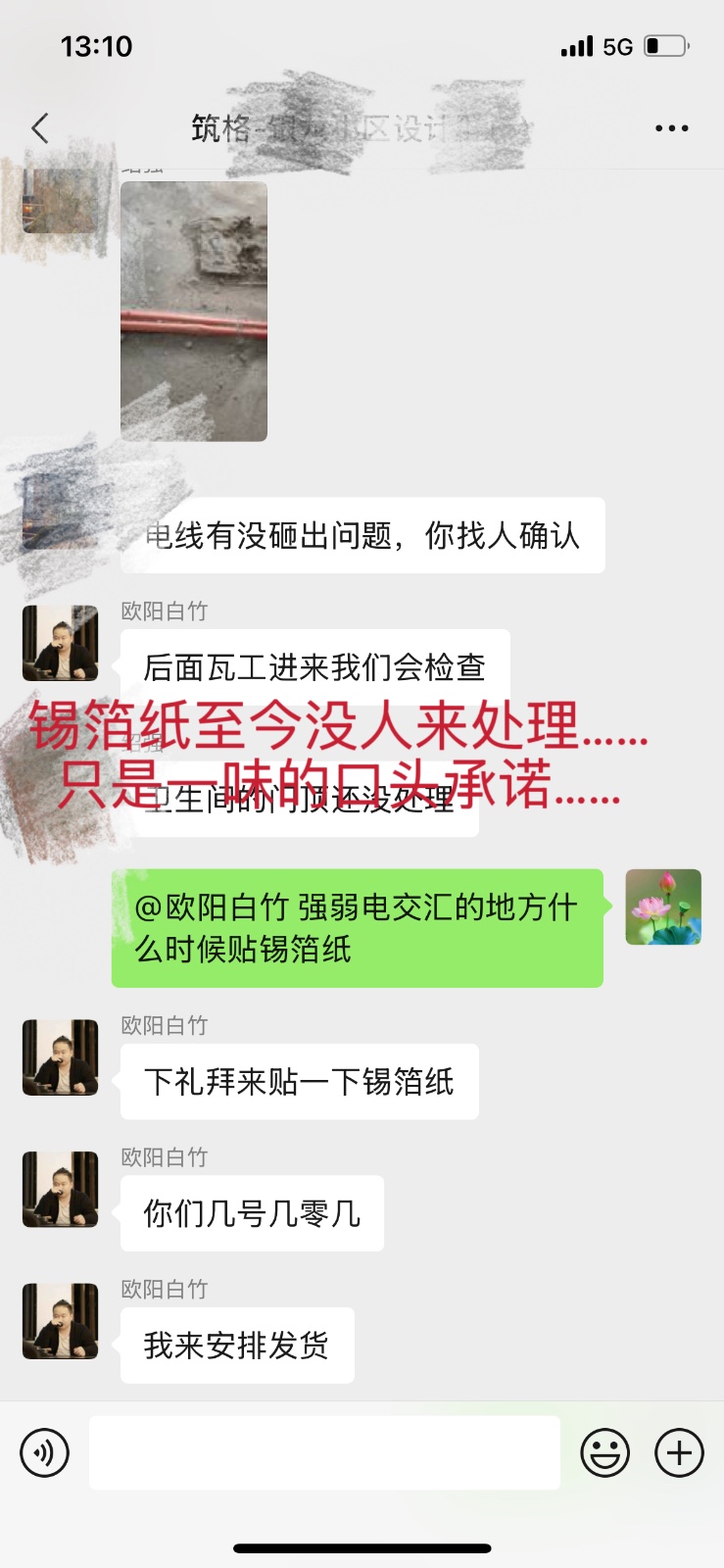This screenshot has width=724, height=1568.
Task: View 欧阳白竹's profile beside 我来安排发货 message
Action: coord(61,1321)
